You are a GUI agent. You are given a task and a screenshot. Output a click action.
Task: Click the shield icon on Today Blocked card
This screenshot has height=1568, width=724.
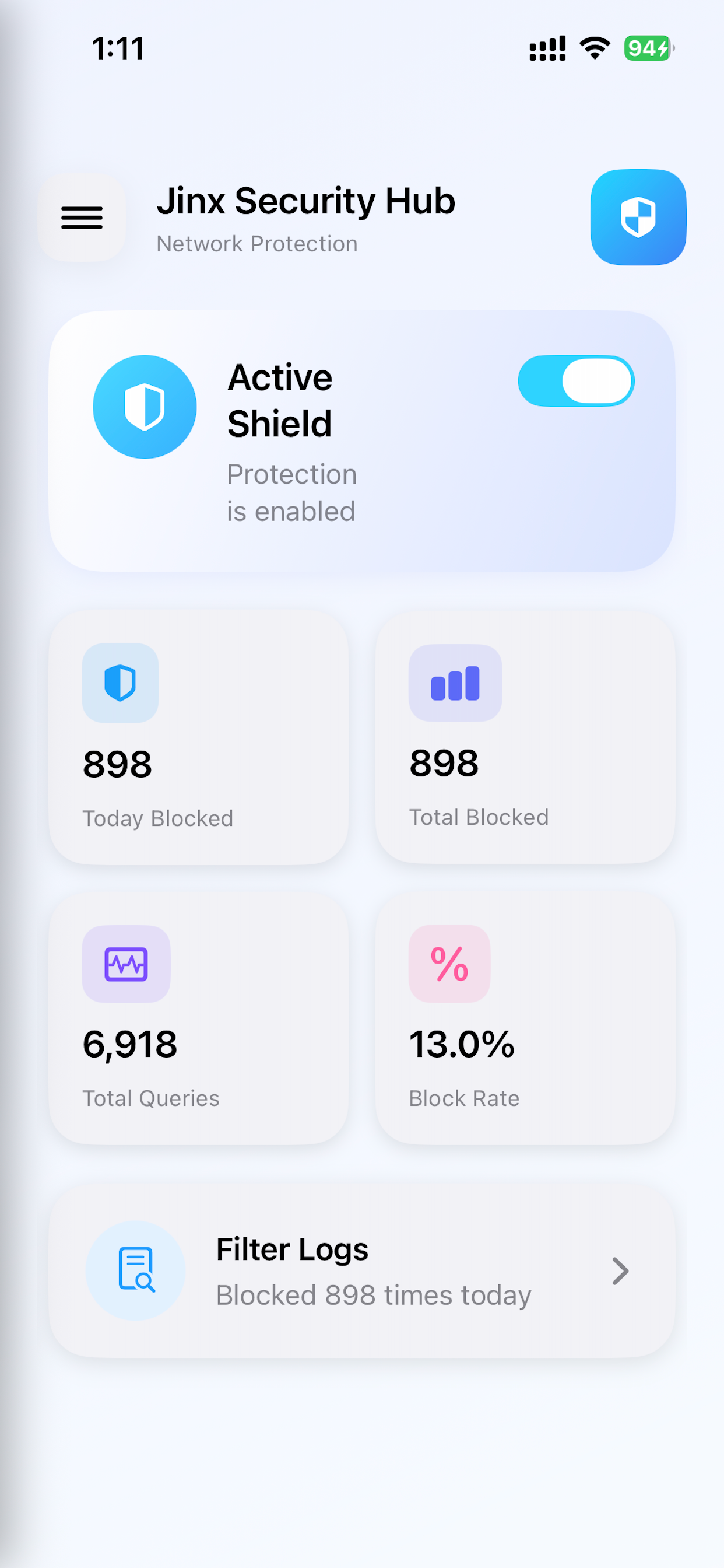(x=121, y=684)
